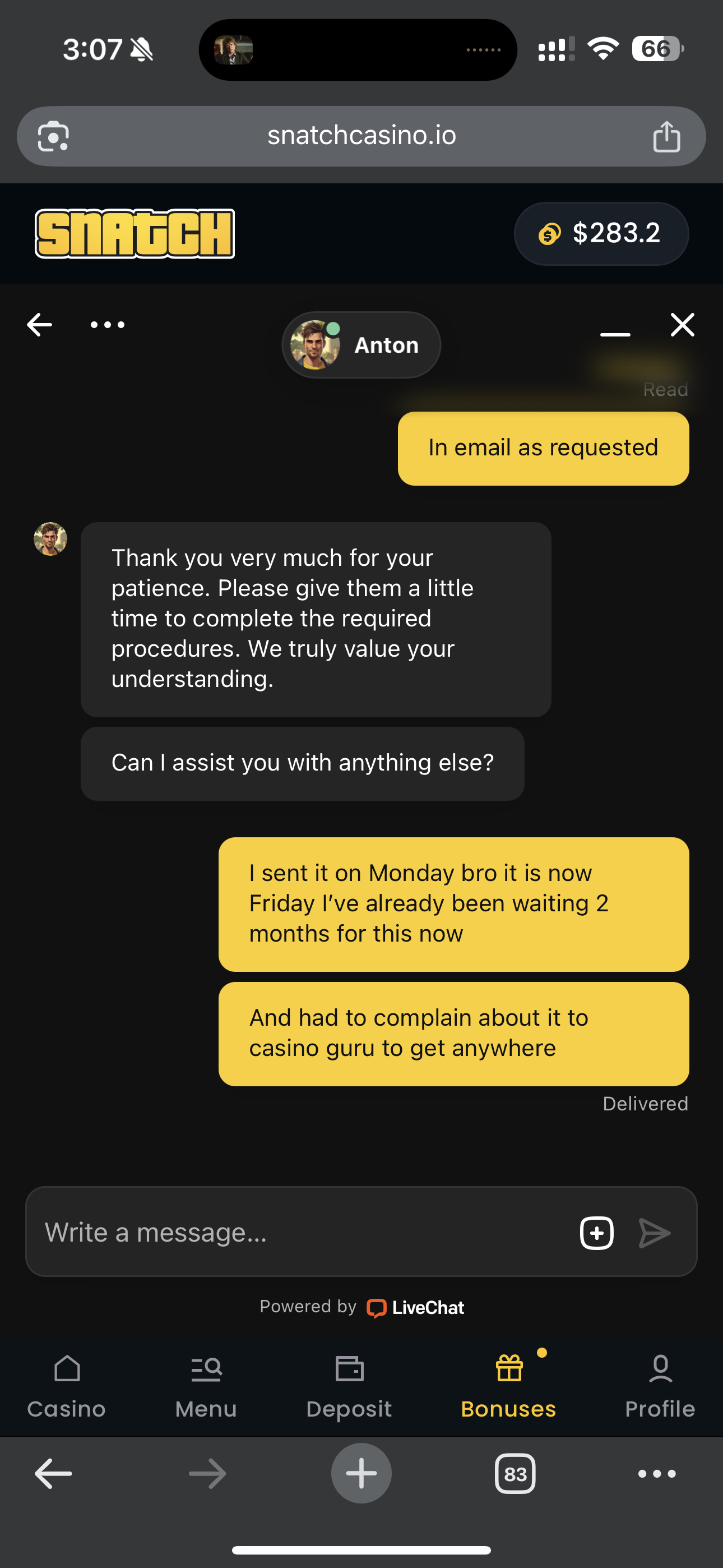Open a new browser tab
This screenshot has width=723, height=1568.
361,1473
